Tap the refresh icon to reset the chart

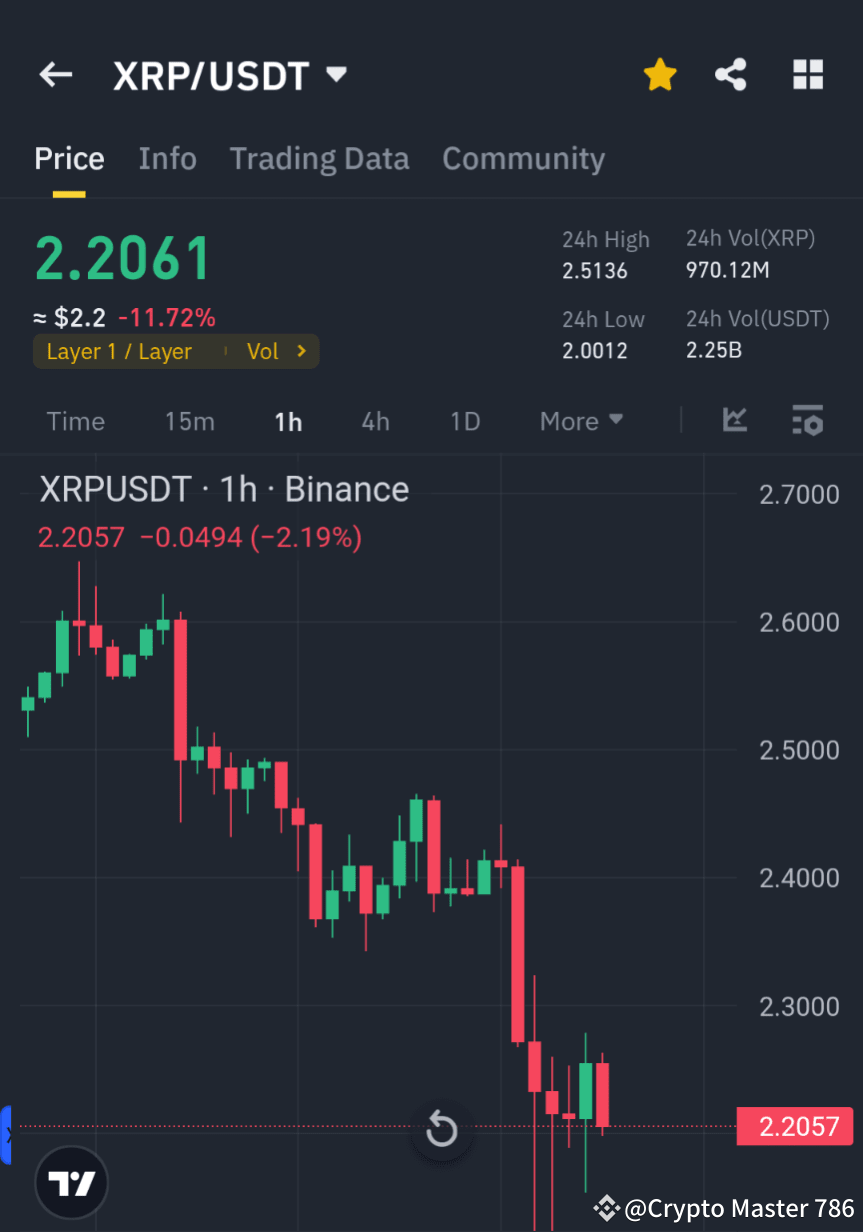click(441, 1130)
